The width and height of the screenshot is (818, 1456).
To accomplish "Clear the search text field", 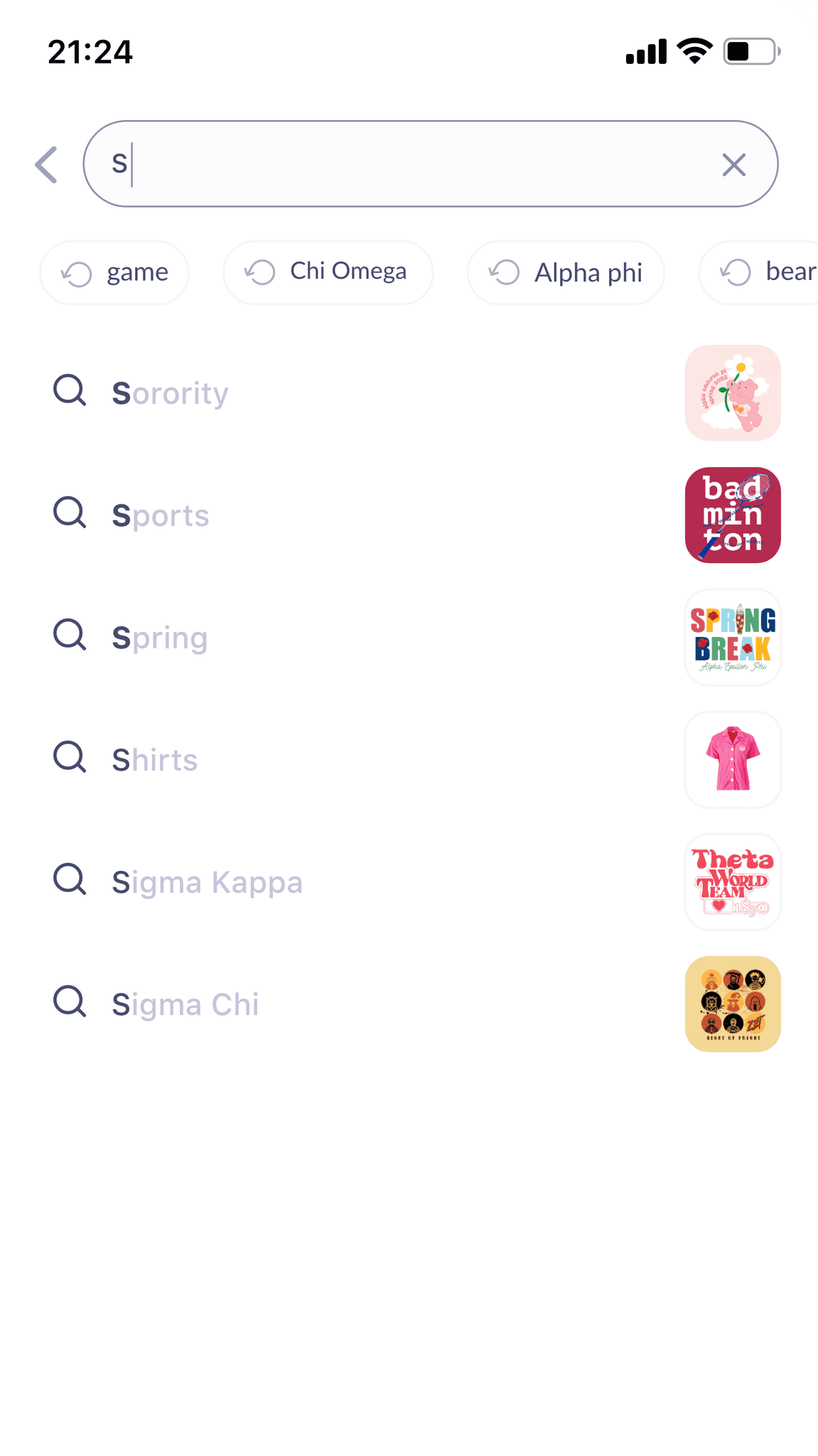I will click(733, 165).
